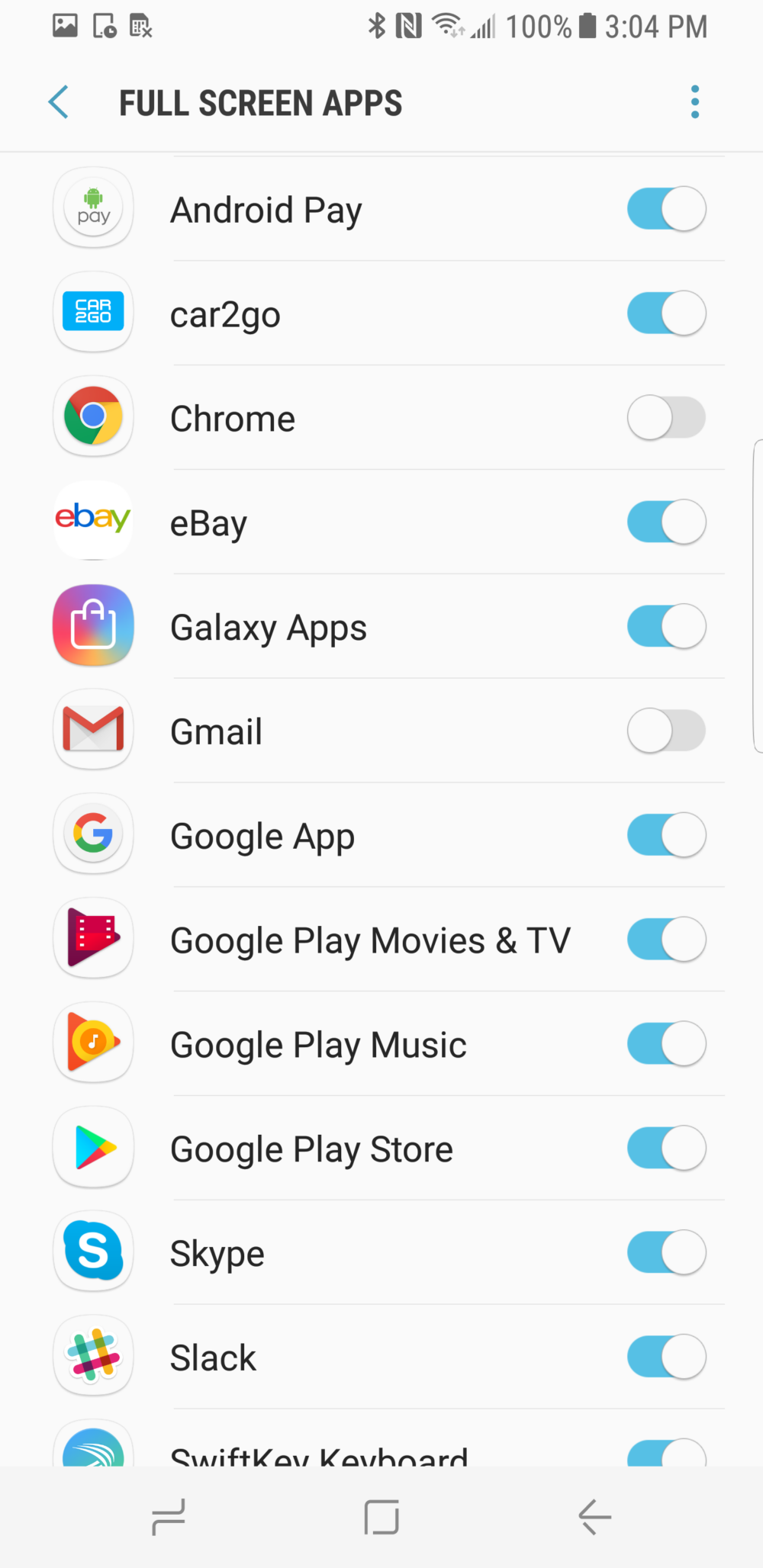
Task: Tap the Gmail app icon
Action: tap(92, 730)
